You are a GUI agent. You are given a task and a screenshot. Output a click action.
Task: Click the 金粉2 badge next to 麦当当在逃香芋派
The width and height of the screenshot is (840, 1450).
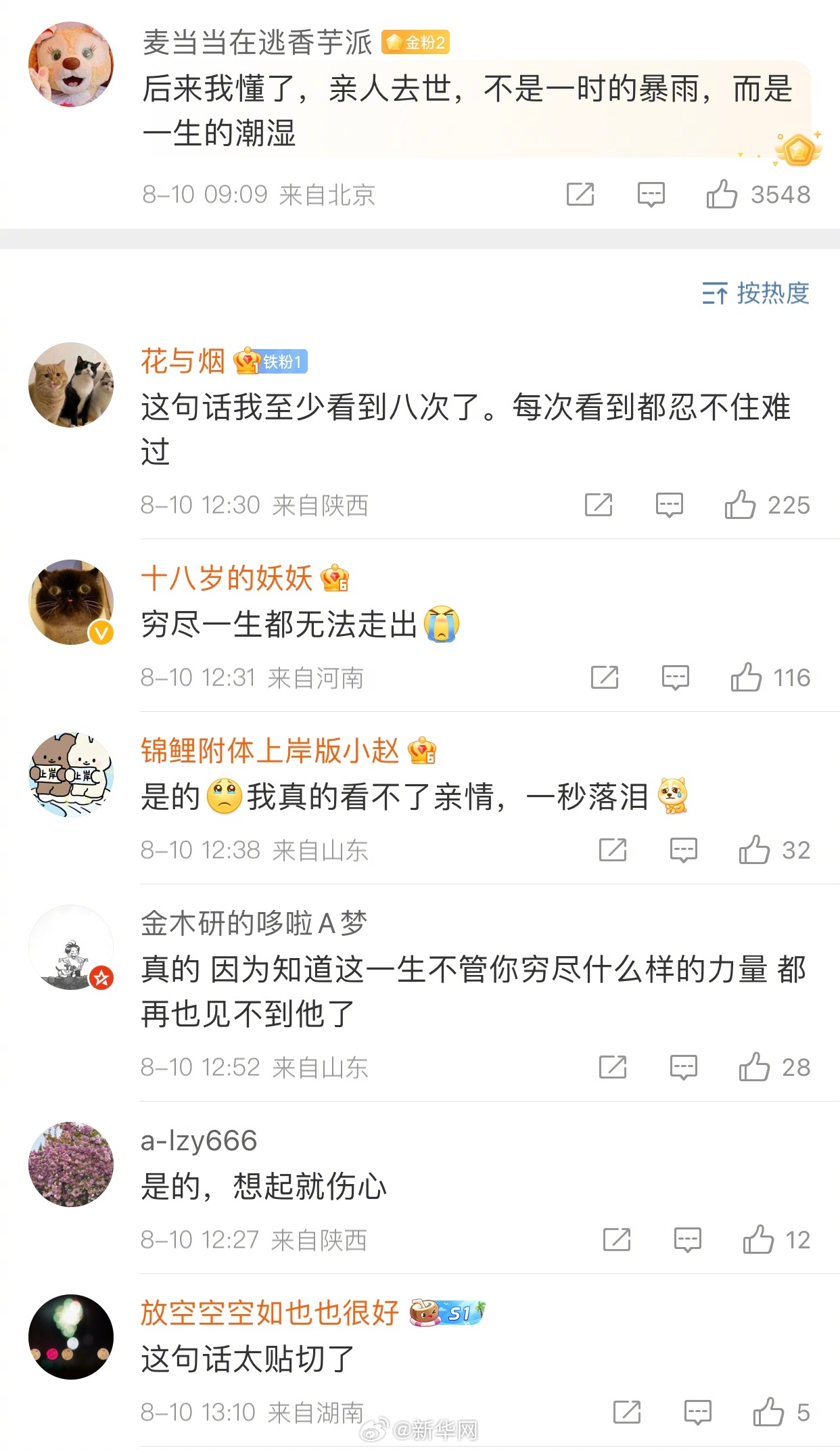[417, 41]
